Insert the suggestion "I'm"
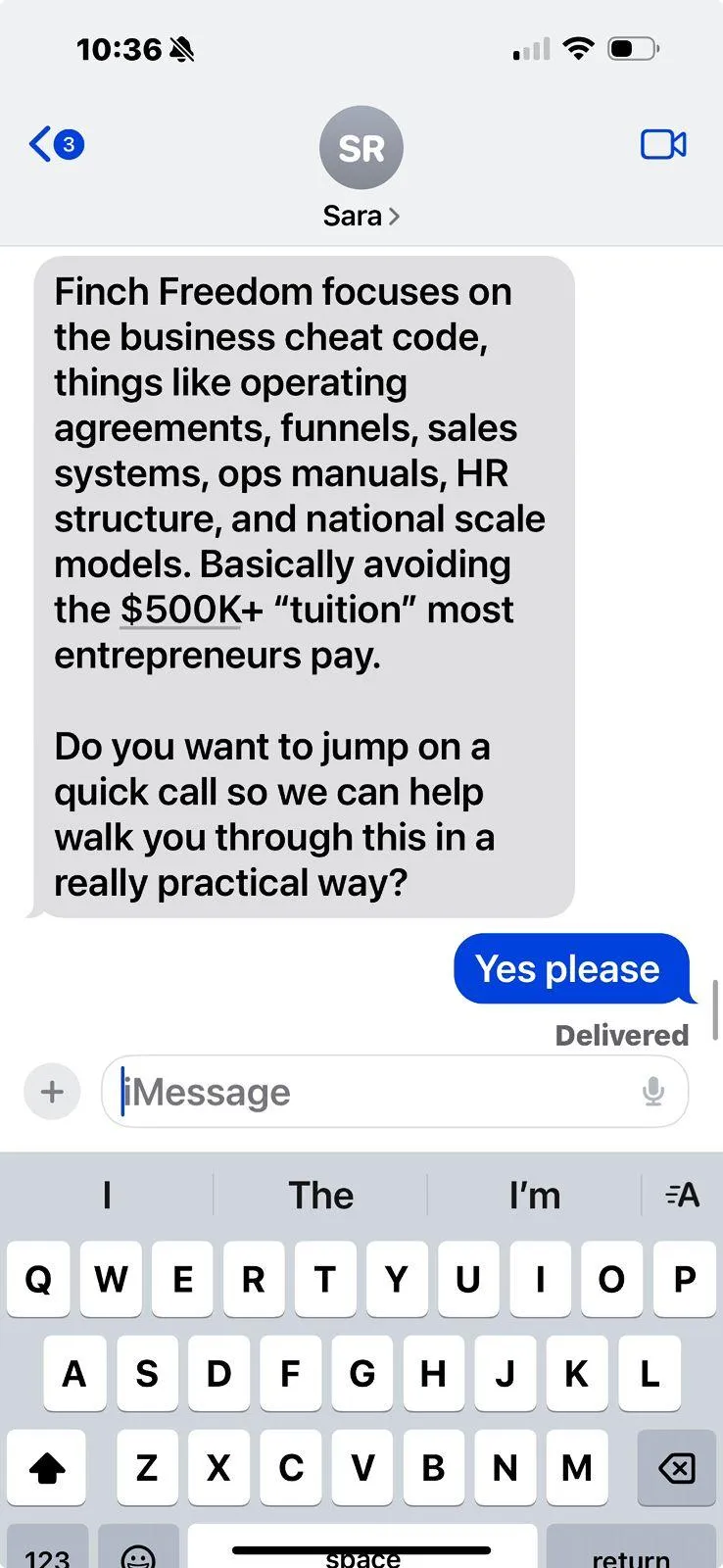723x1568 pixels. click(534, 1196)
